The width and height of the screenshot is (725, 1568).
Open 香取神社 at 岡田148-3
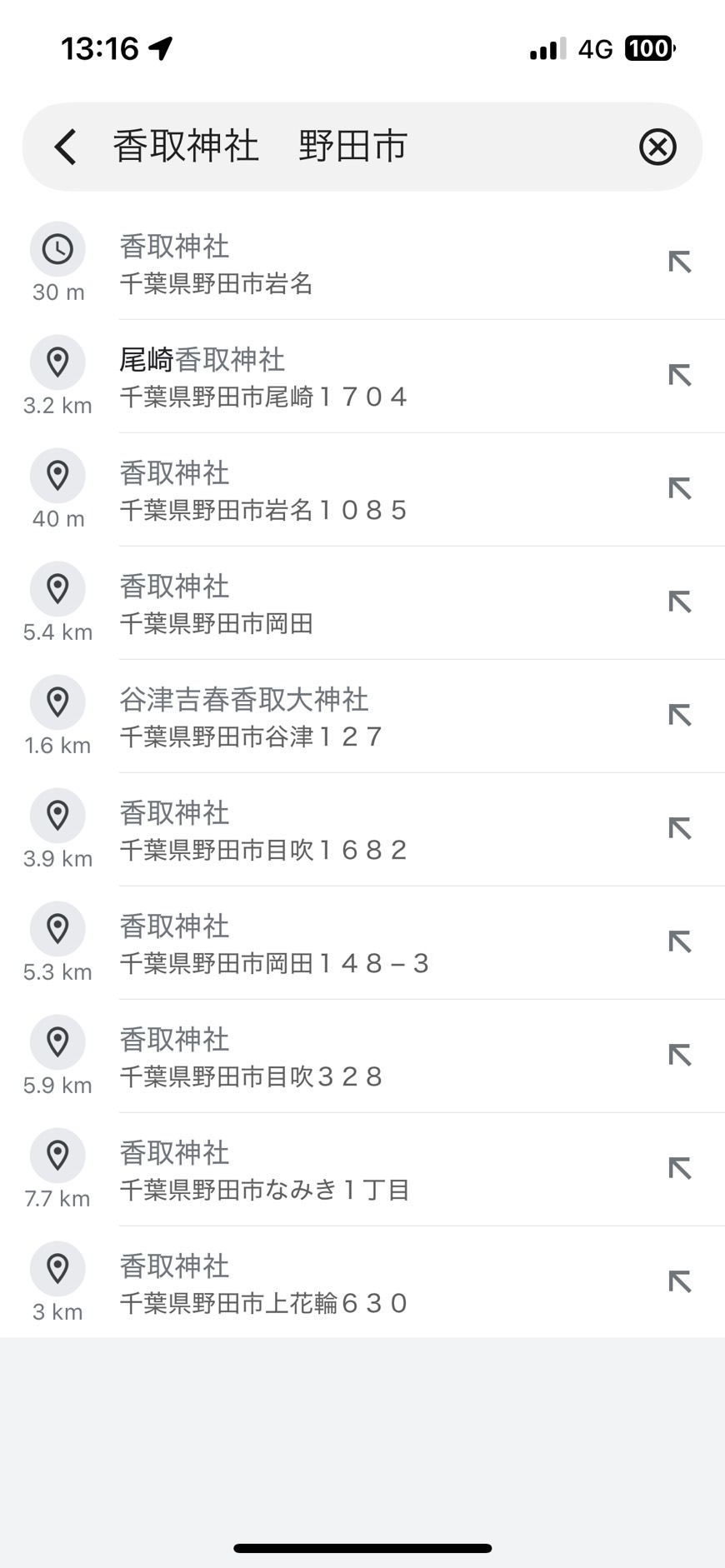click(x=362, y=943)
